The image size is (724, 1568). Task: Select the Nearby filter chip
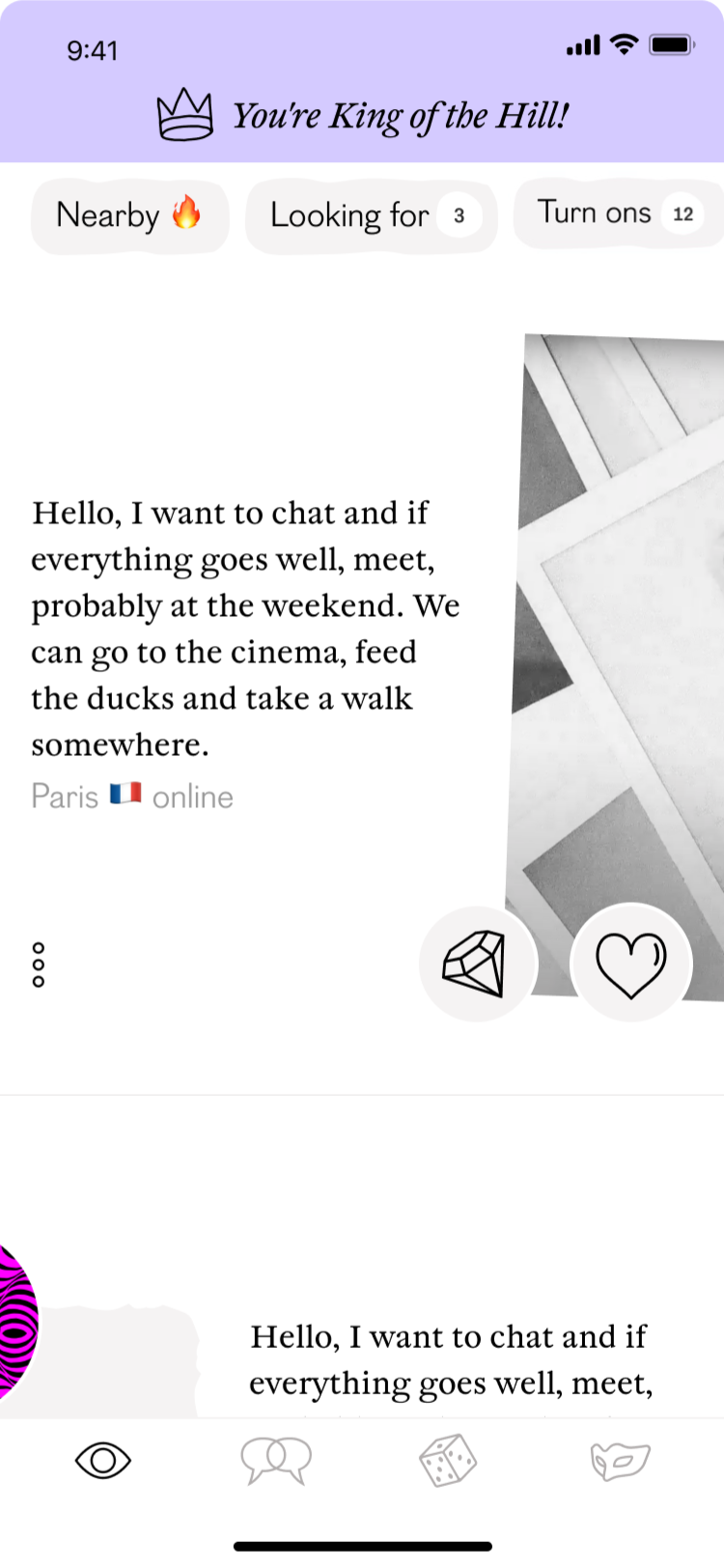coord(129,215)
